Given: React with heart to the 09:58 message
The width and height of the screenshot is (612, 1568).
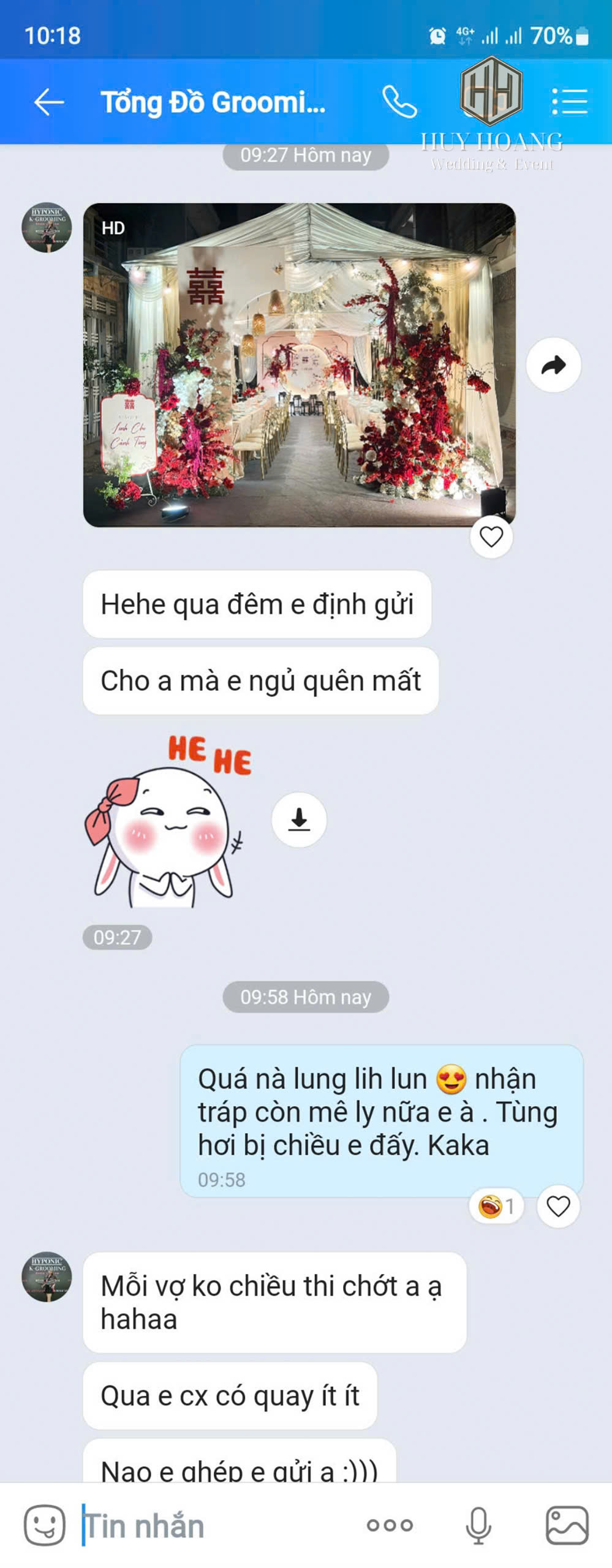Looking at the screenshot, I should pyautogui.click(x=557, y=1206).
